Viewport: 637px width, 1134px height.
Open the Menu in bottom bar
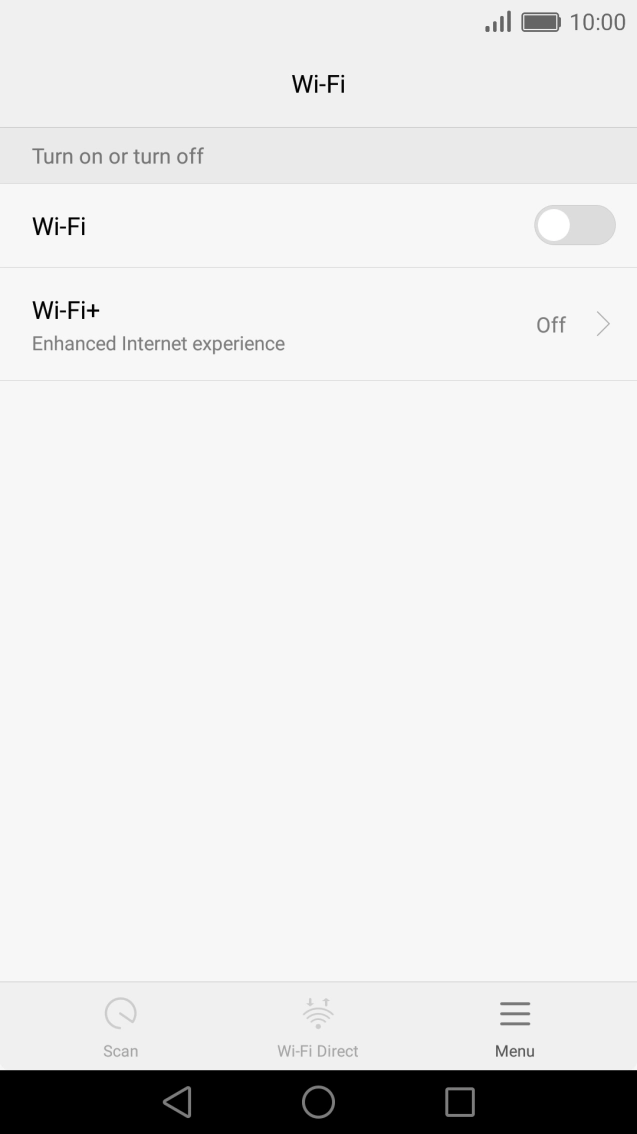(x=515, y=1028)
